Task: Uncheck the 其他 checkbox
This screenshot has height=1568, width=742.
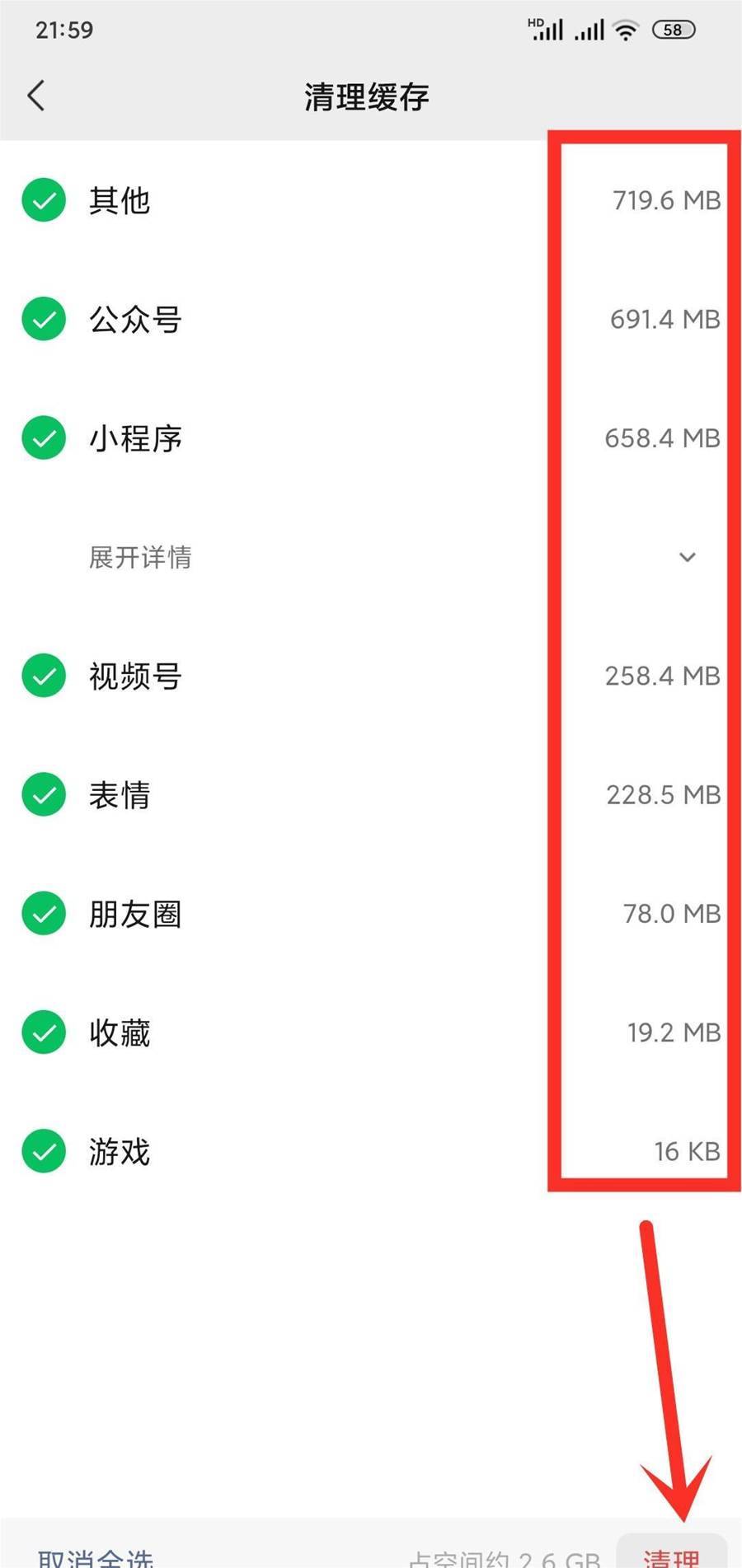Action: (x=44, y=200)
